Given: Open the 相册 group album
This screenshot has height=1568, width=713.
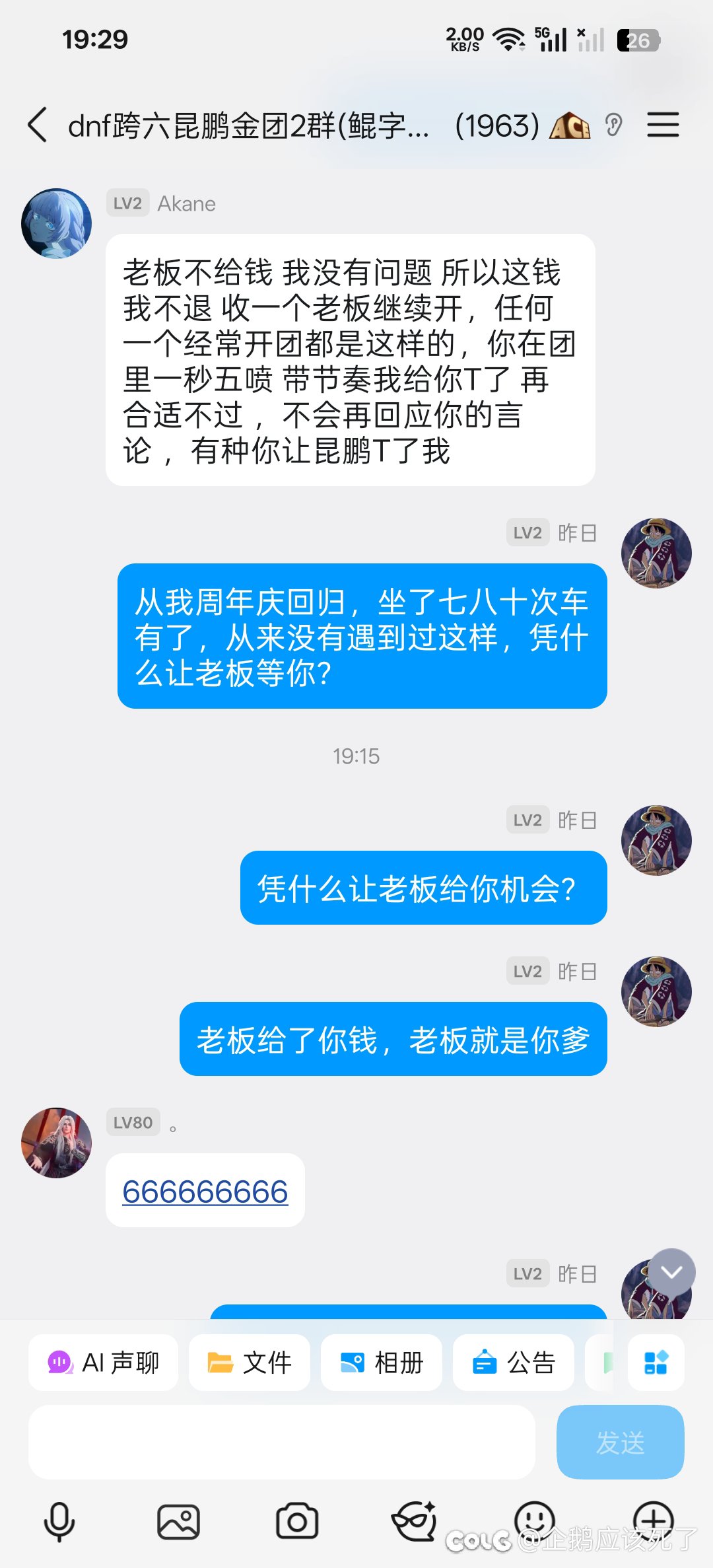Looking at the screenshot, I should click(382, 1362).
